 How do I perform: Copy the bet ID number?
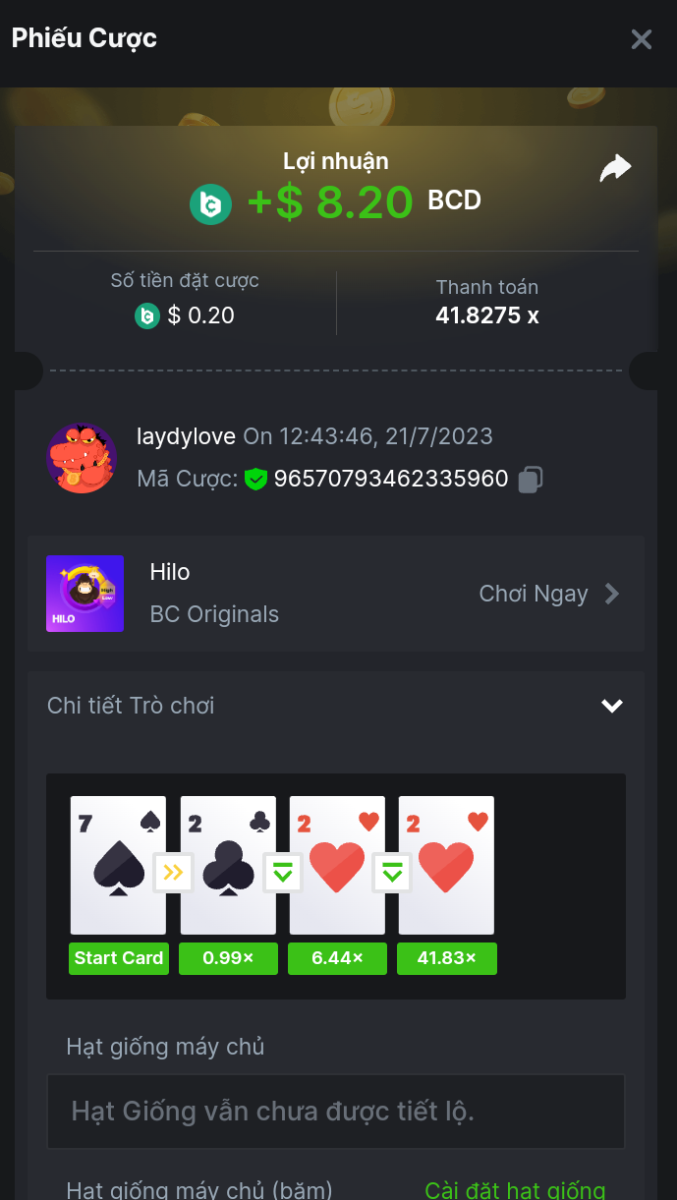(530, 480)
